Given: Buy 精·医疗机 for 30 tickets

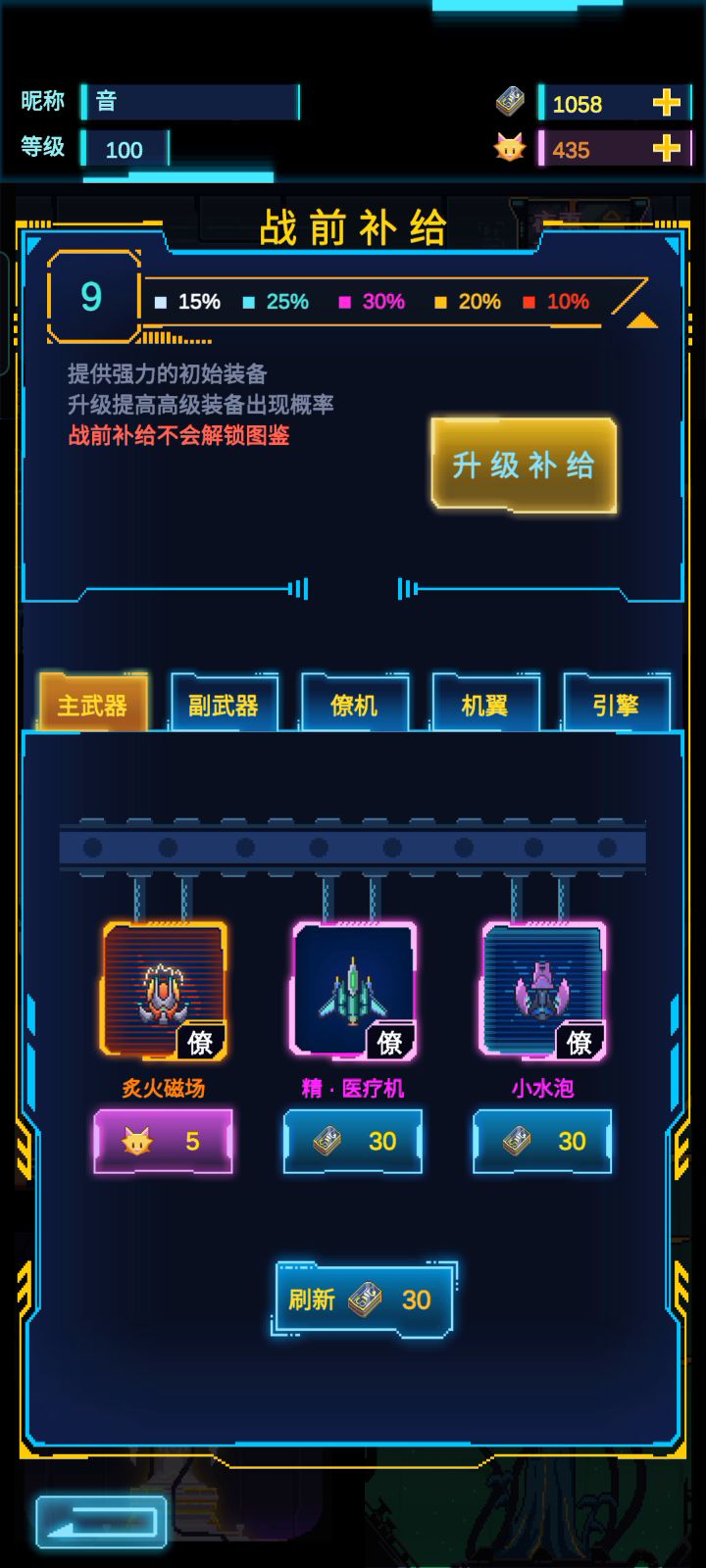Looking at the screenshot, I should [x=353, y=1141].
